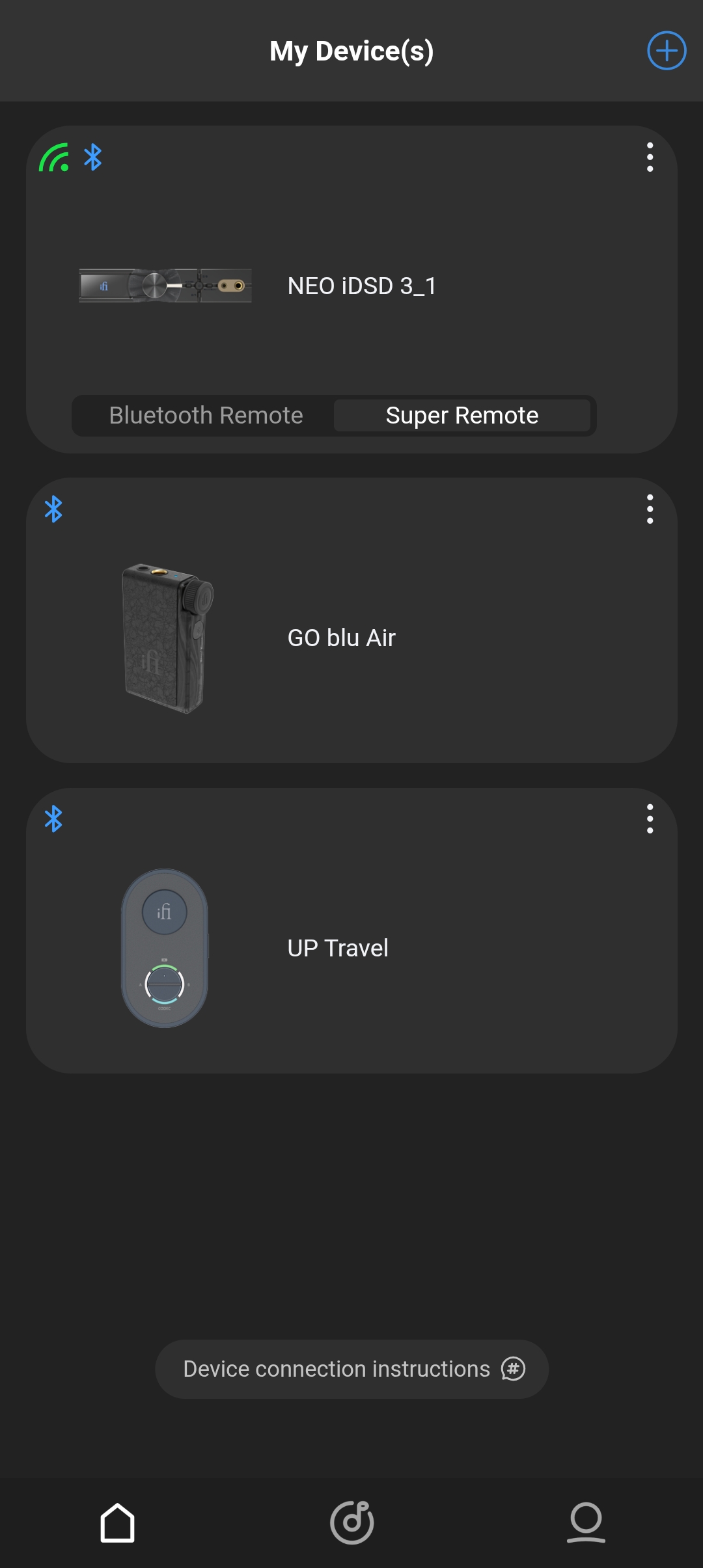Switch to Bluetooth Remote mode

206,415
